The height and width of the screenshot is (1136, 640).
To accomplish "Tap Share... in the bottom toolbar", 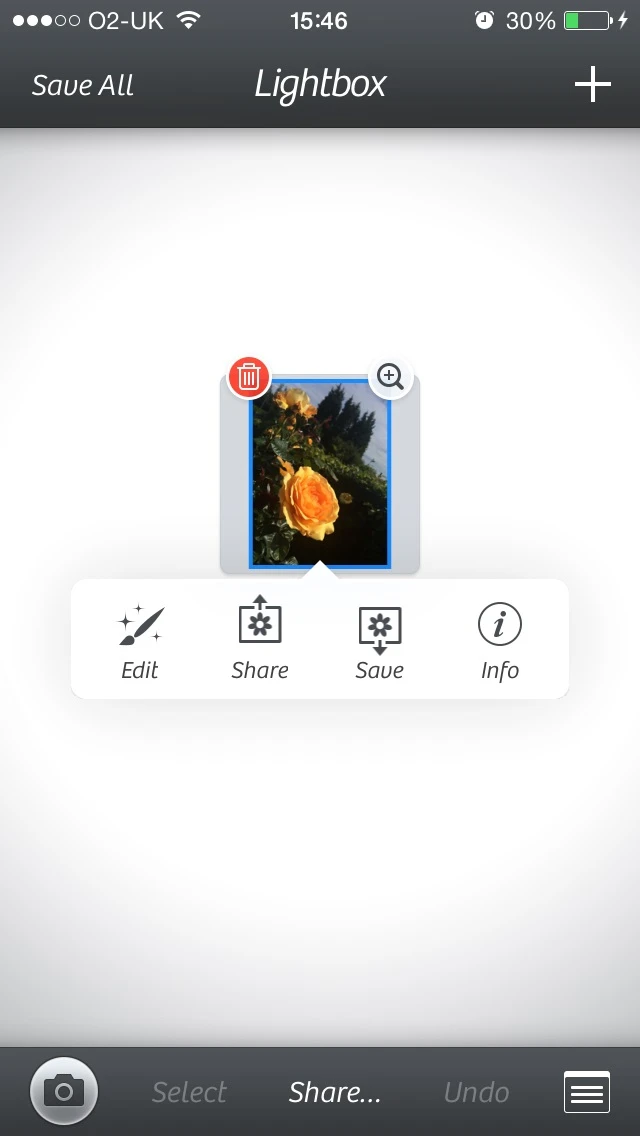I will point(334,1093).
